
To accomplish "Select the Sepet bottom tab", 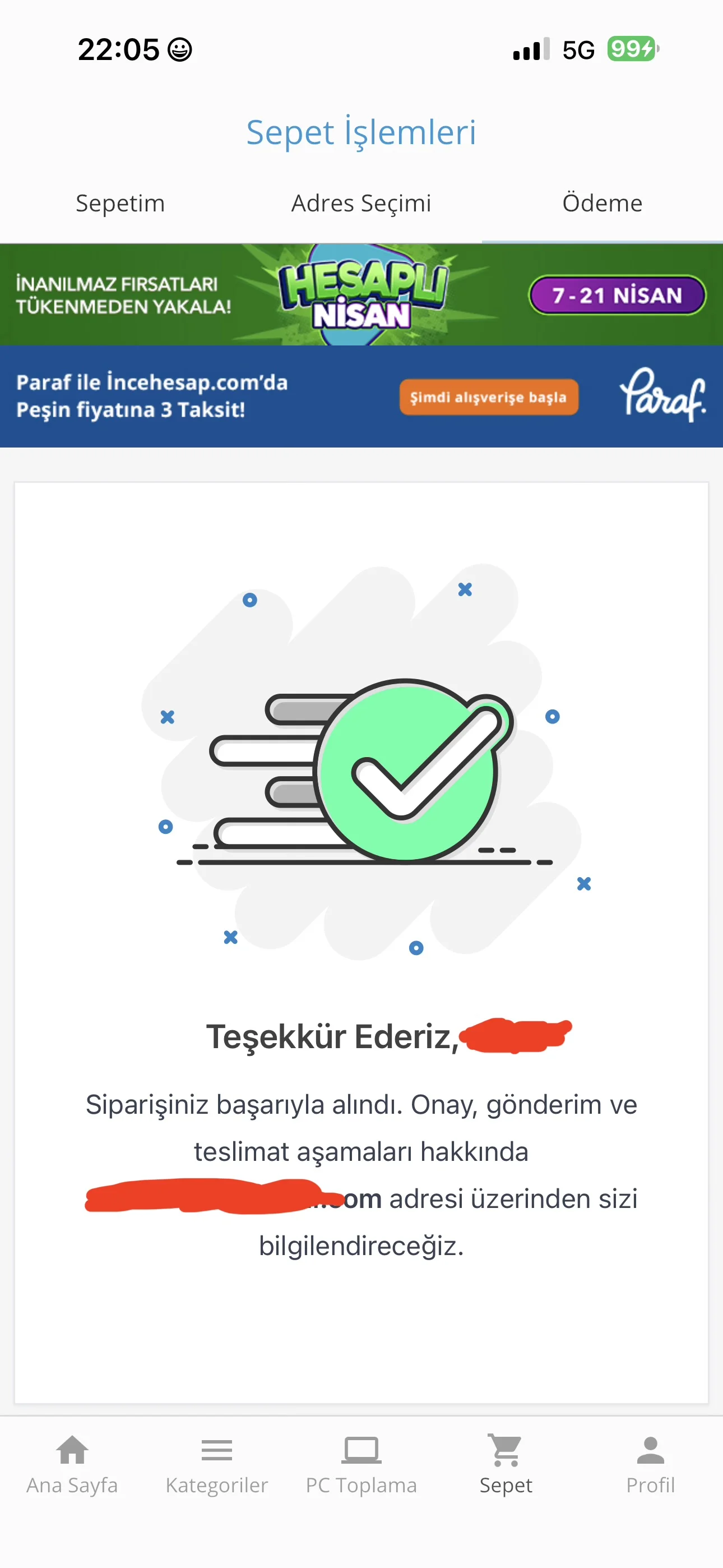I will pos(506,1463).
